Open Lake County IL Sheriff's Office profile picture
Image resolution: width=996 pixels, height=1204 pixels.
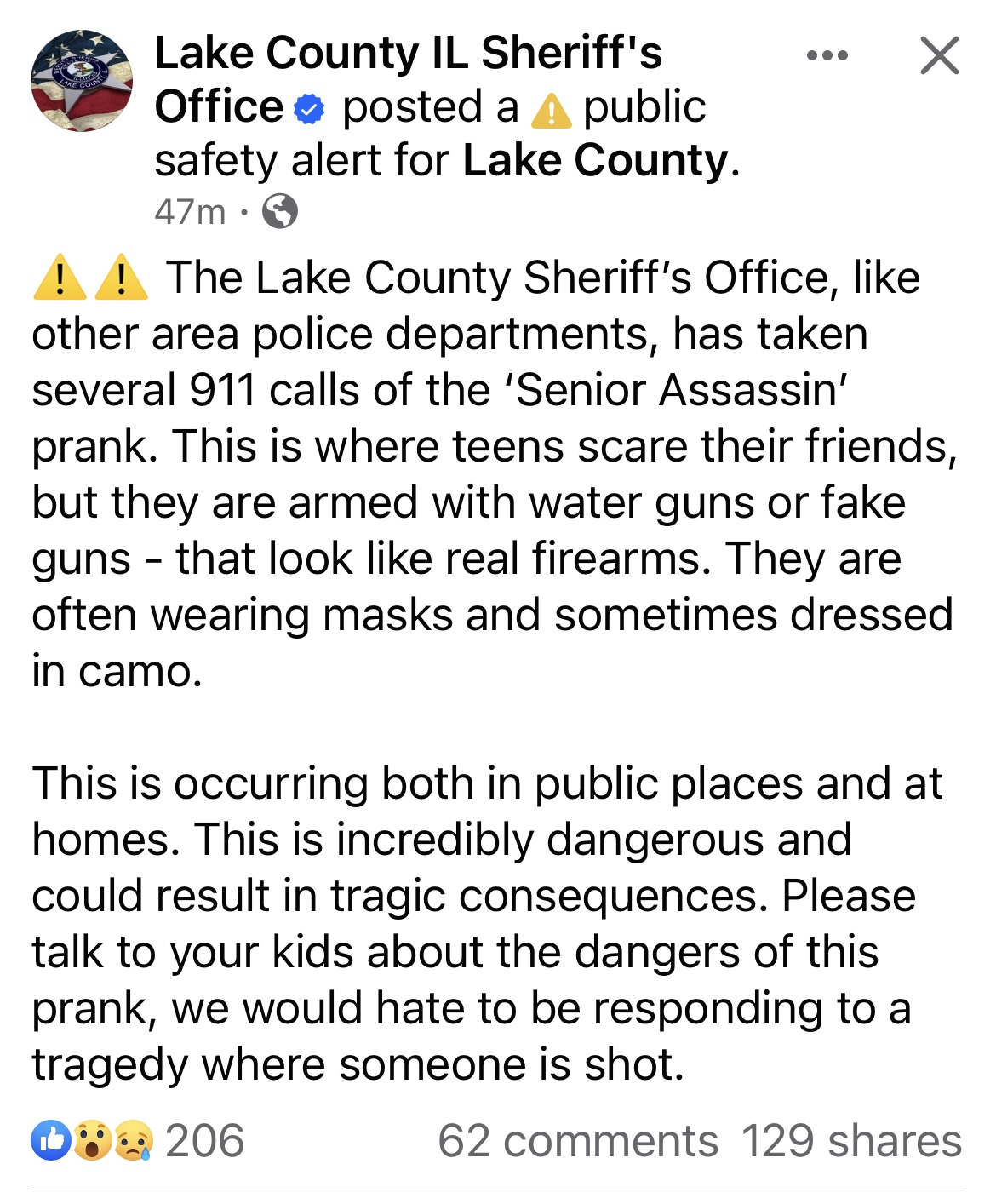pos(82,81)
